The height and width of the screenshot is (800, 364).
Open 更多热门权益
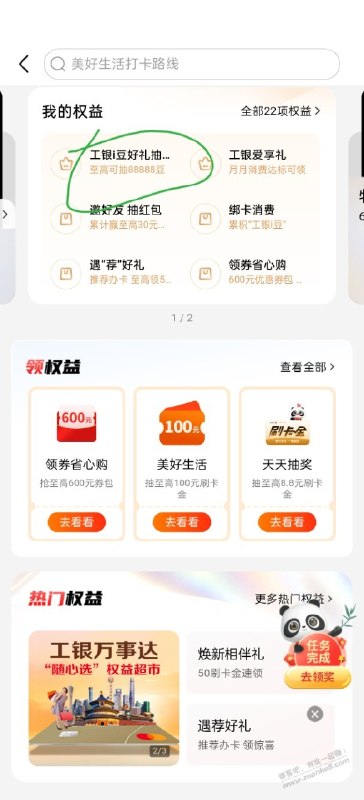click(294, 598)
